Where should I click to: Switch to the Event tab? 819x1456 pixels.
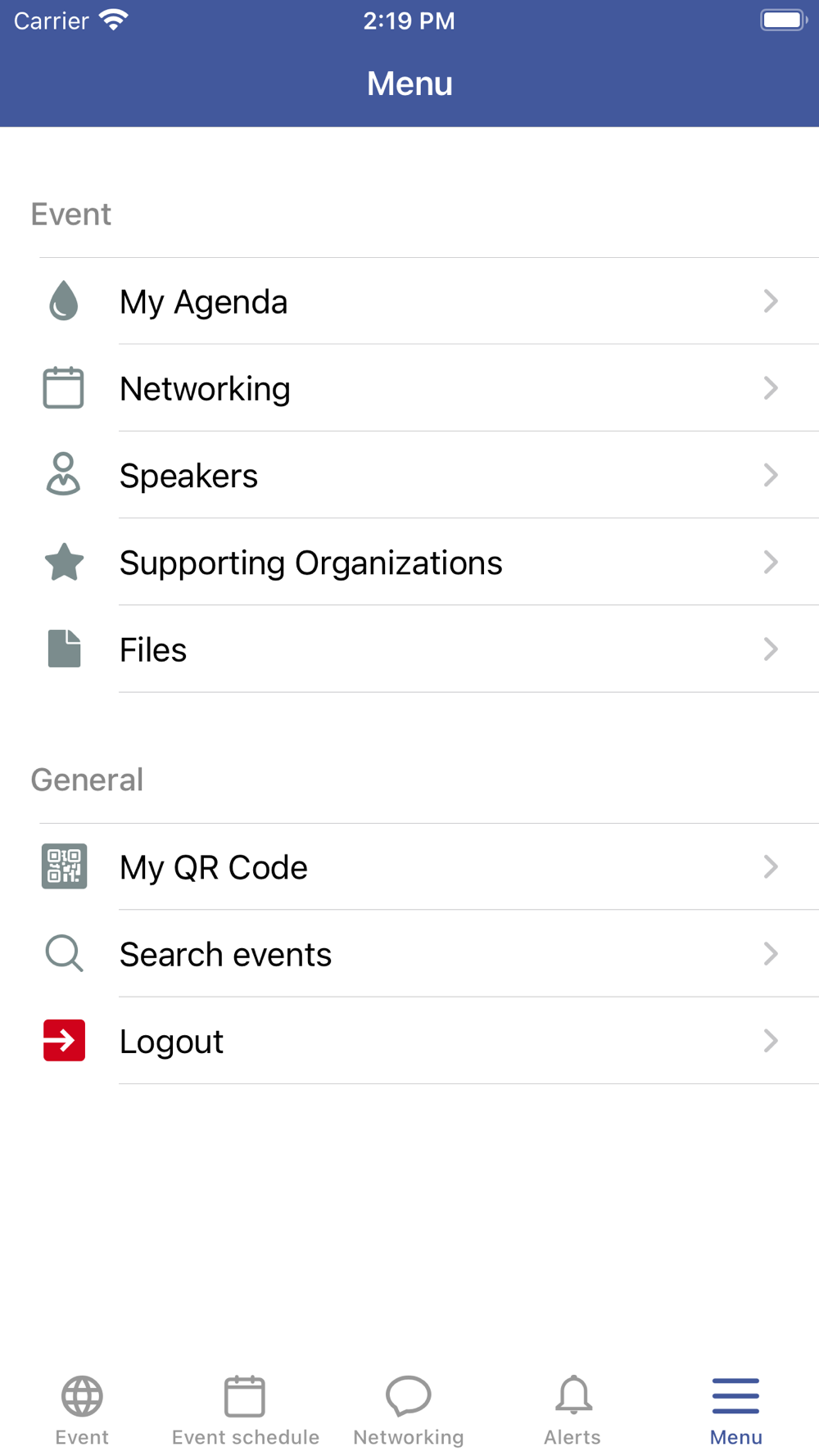click(82, 1410)
